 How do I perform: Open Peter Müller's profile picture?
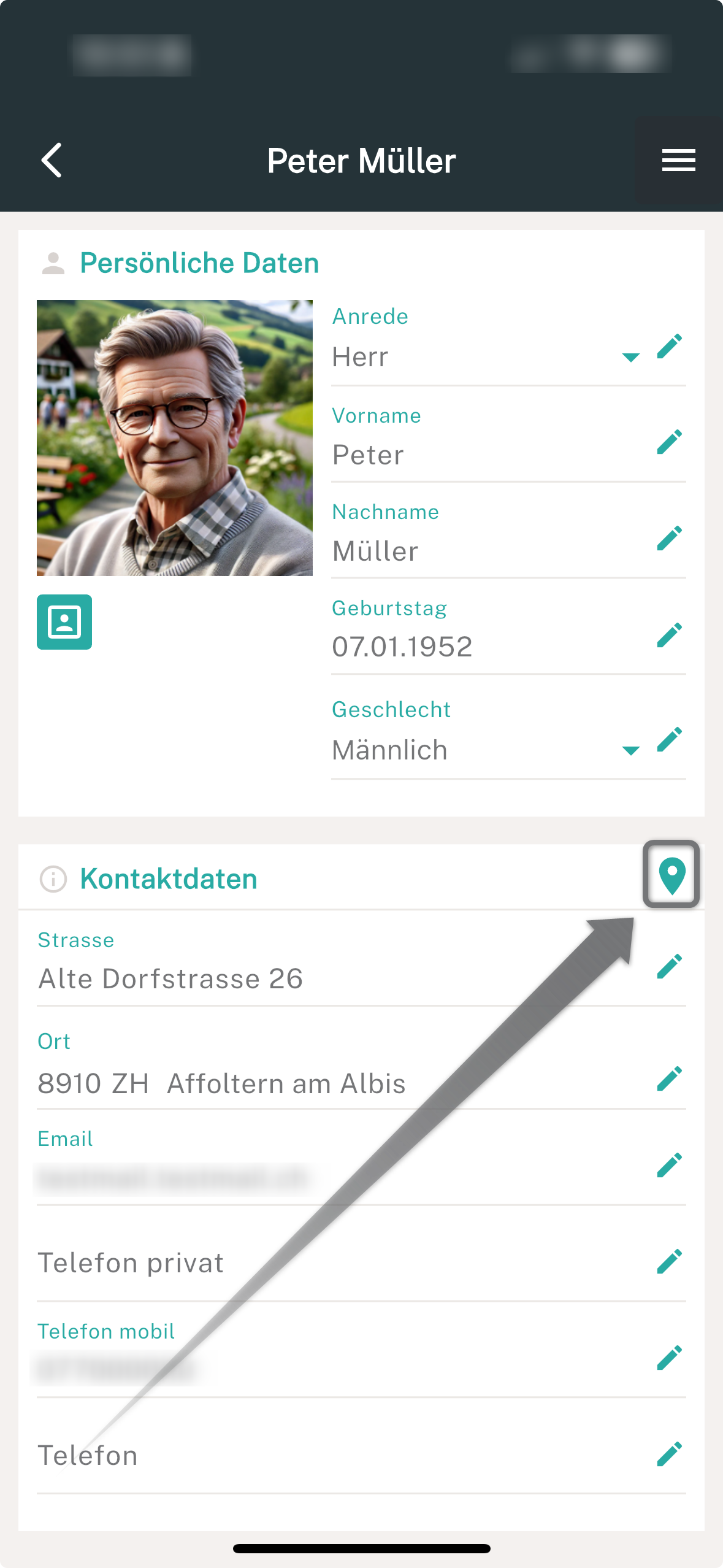175,438
